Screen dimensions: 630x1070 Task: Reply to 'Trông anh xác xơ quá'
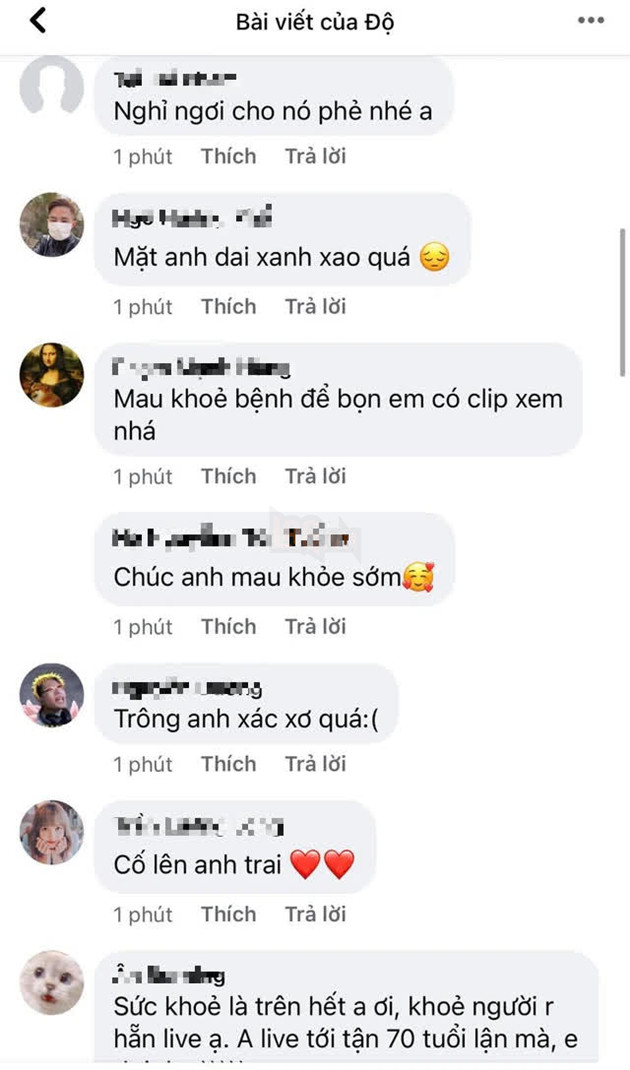(315, 764)
